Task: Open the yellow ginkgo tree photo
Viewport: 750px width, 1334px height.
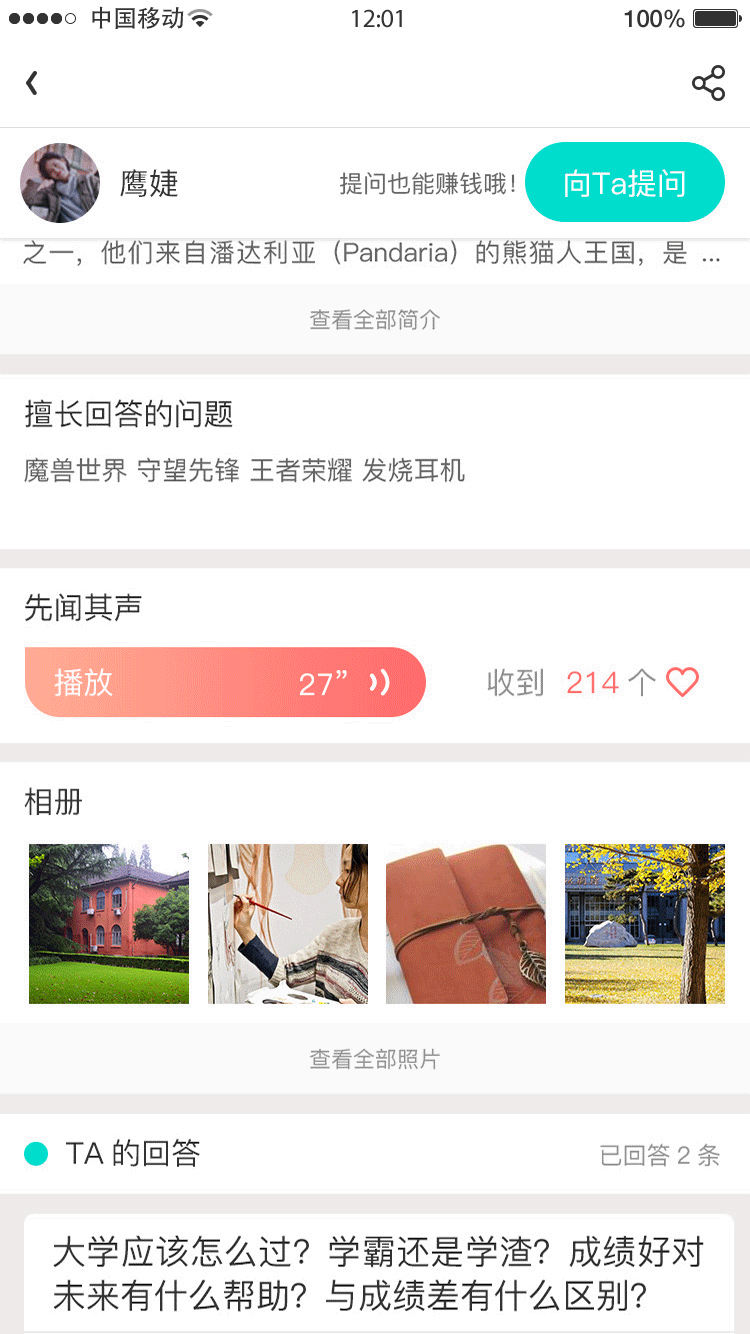Action: [x=645, y=924]
